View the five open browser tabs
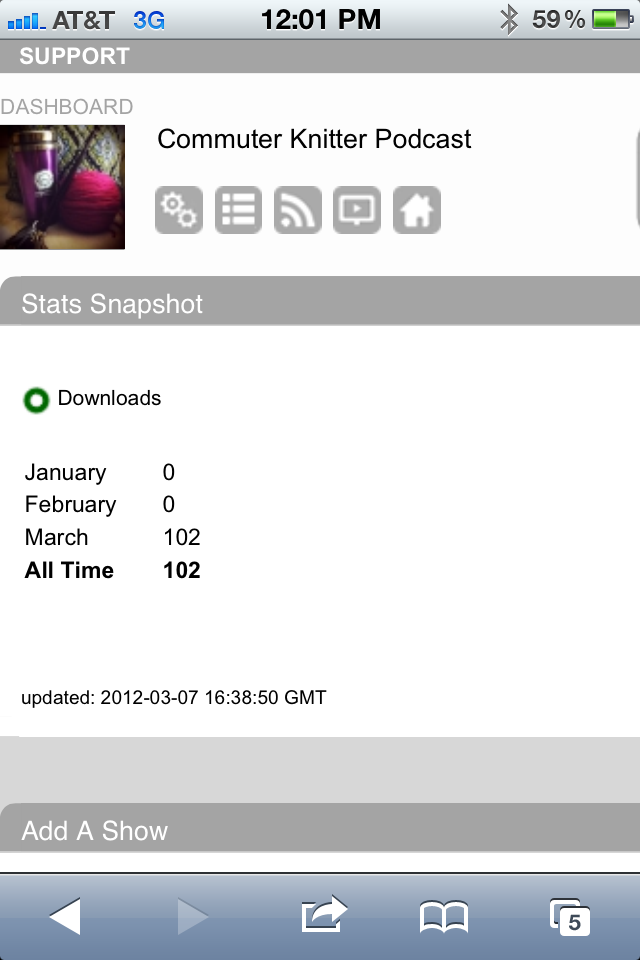 [570, 916]
